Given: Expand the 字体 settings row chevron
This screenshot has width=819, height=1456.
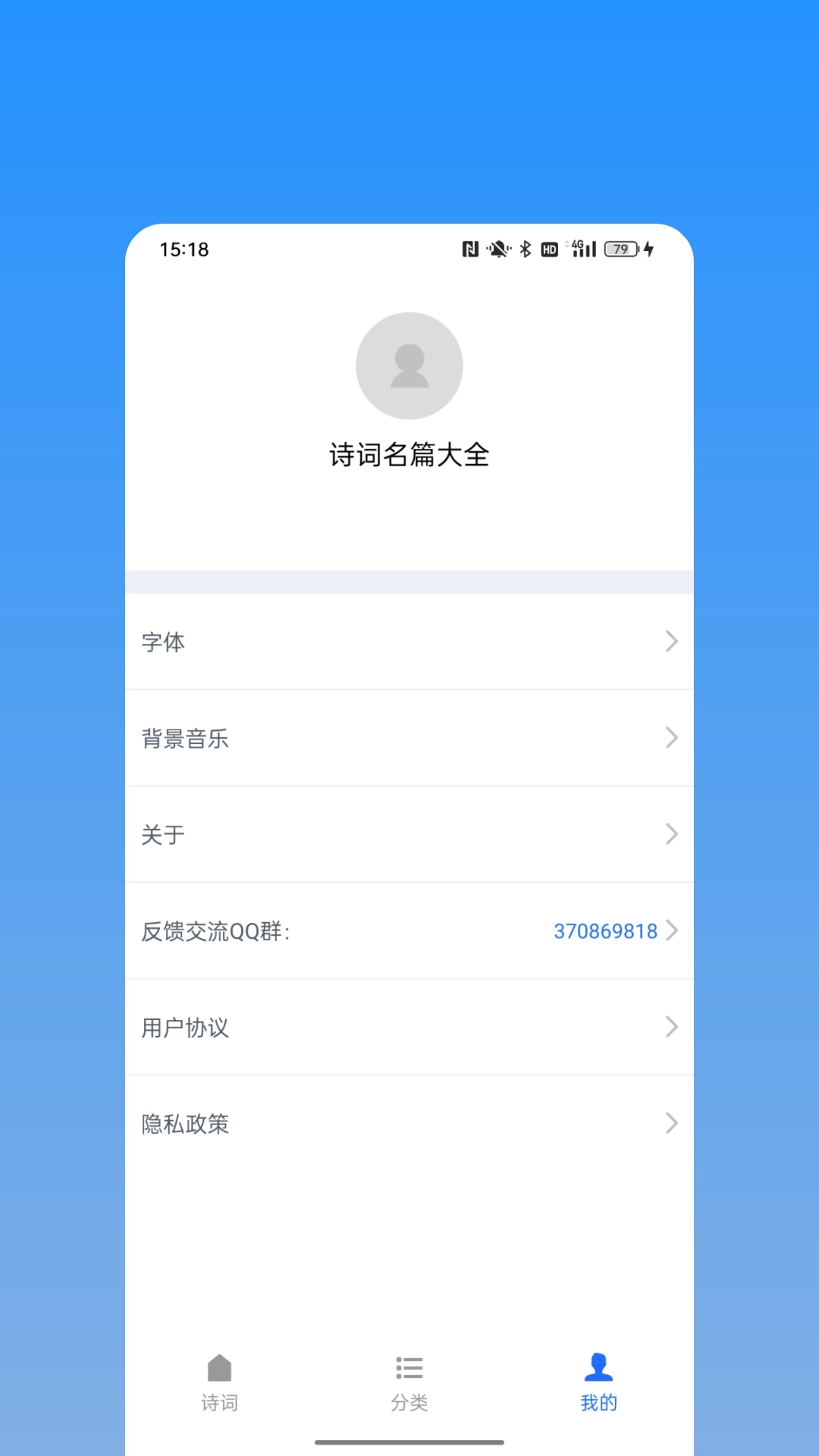Looking at the screenshot, I should click(x=672, y=642).
